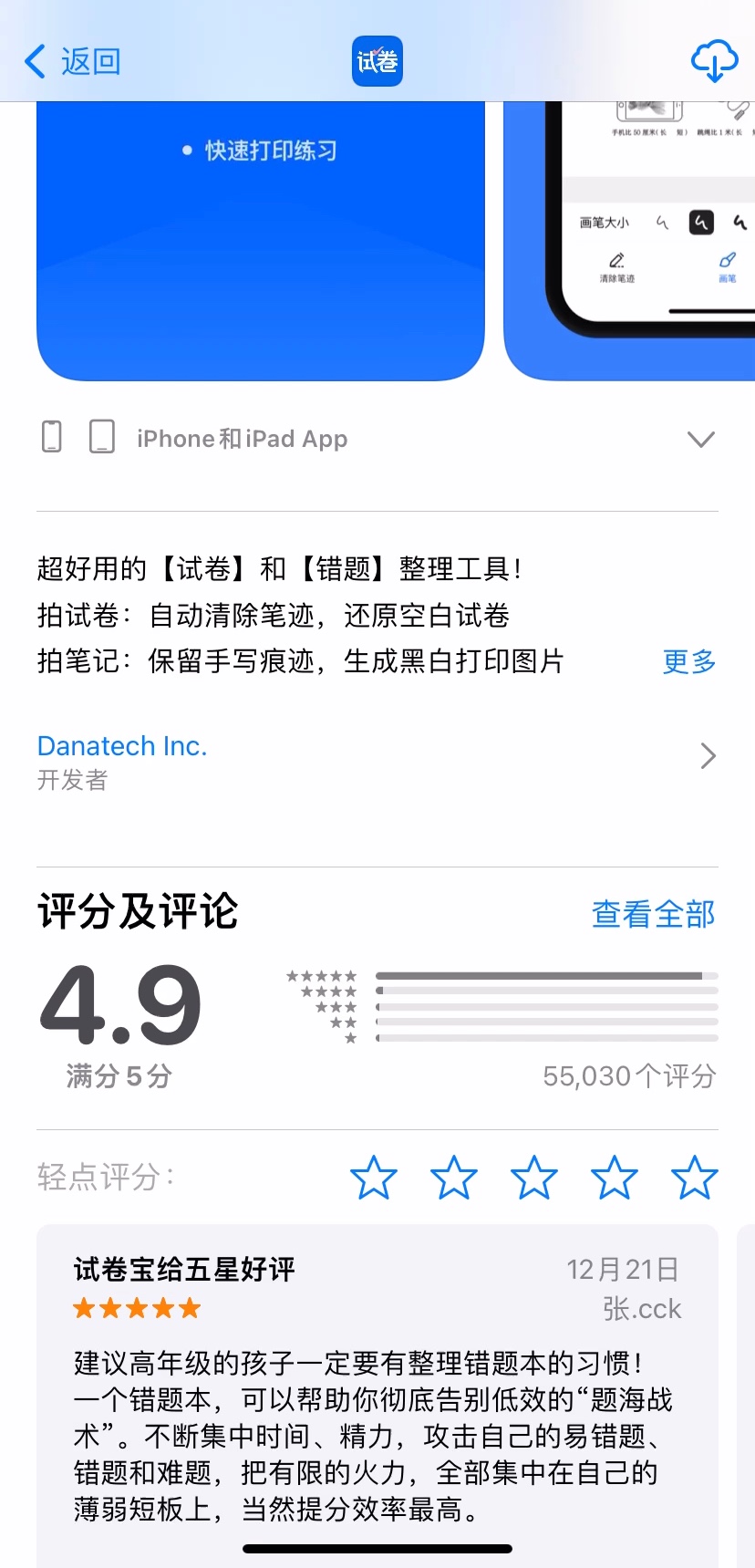Rate the app five stars
The width and height of the screenshot is (755, 1568).
(x=694, y=1178)
